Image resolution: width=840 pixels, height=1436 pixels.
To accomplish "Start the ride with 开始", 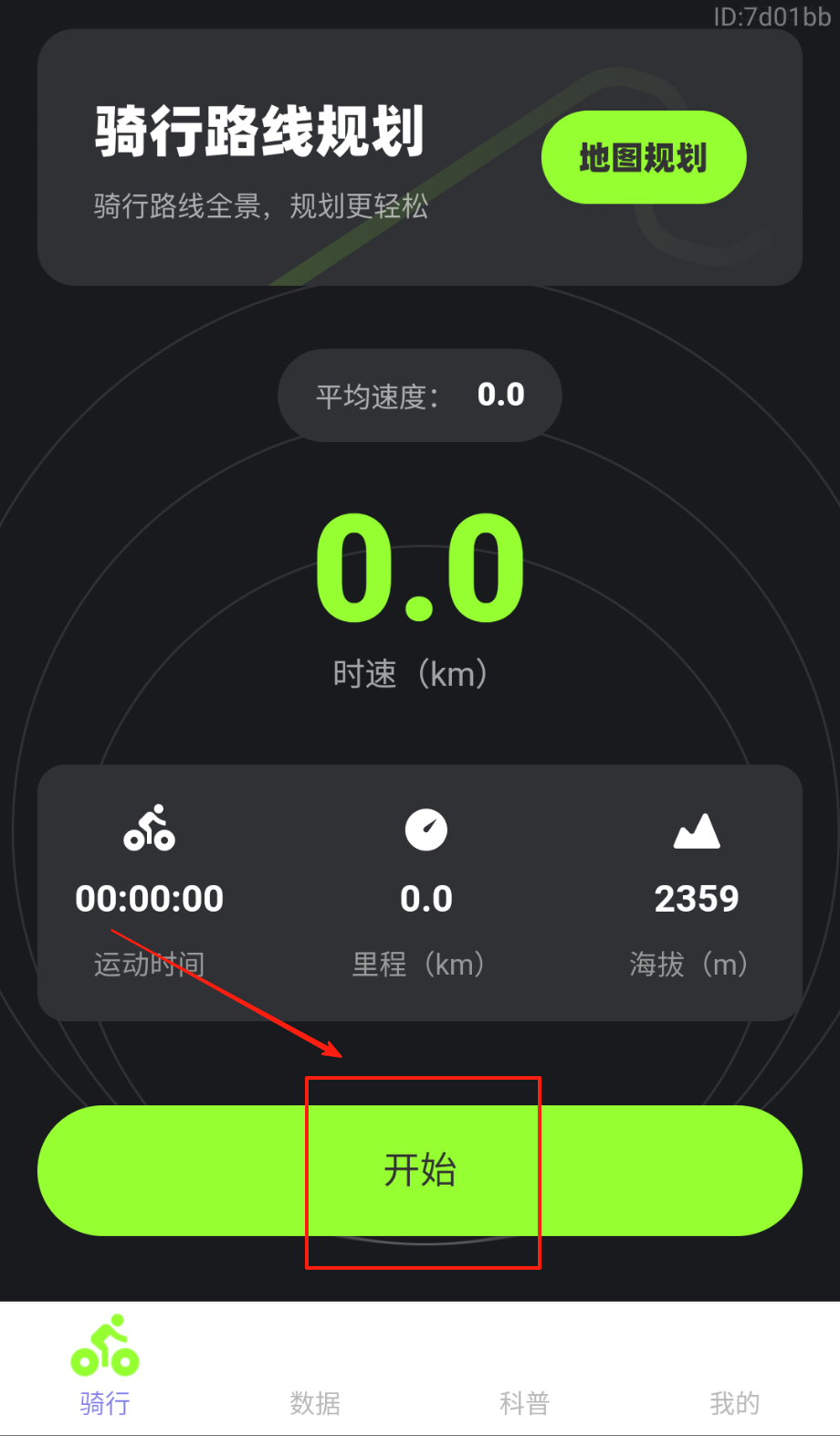I will (420, 1170).
